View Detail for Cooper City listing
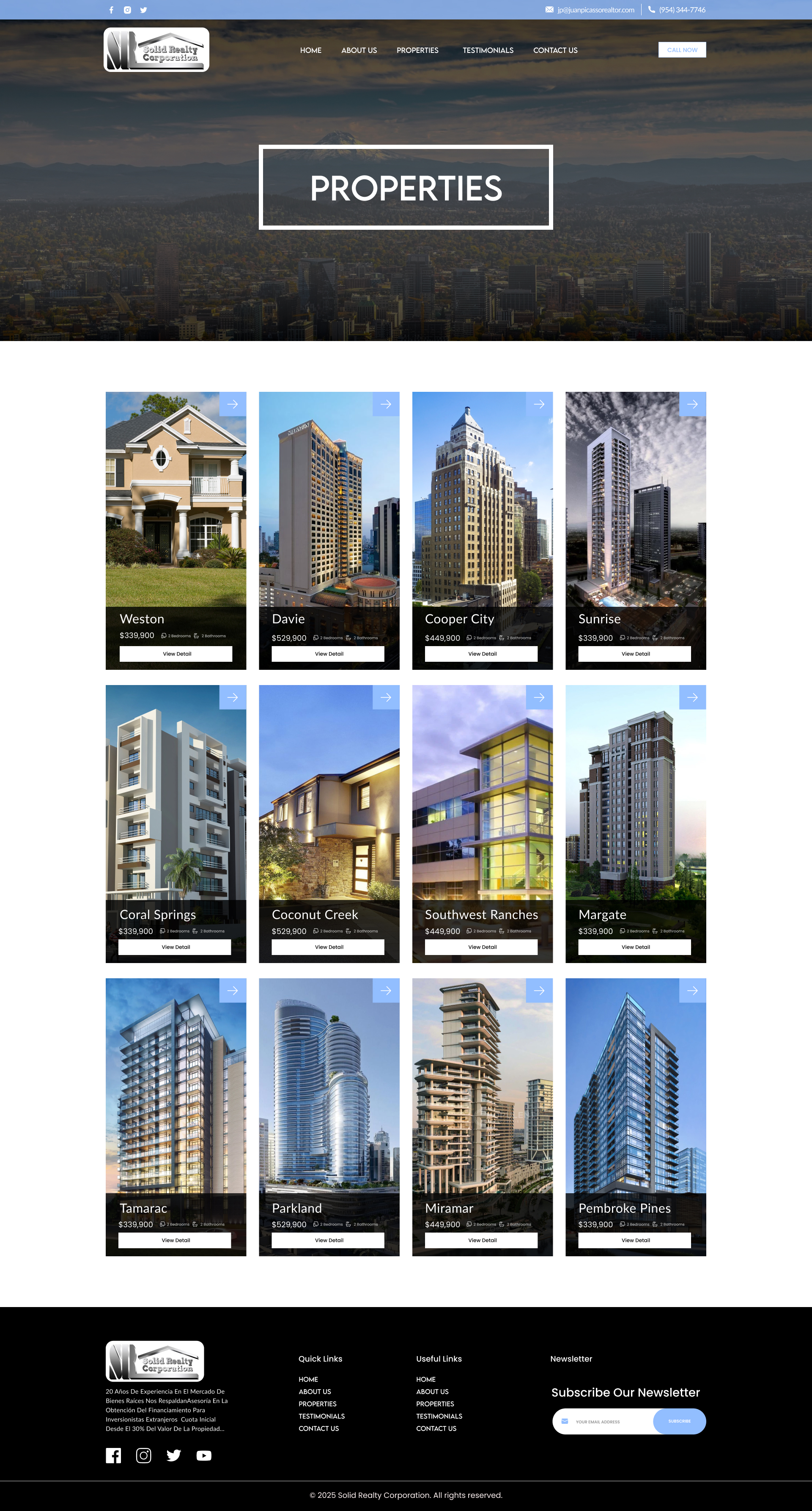Image resolution: width=812 pixels, height=1511 pixels. [481, 653]
